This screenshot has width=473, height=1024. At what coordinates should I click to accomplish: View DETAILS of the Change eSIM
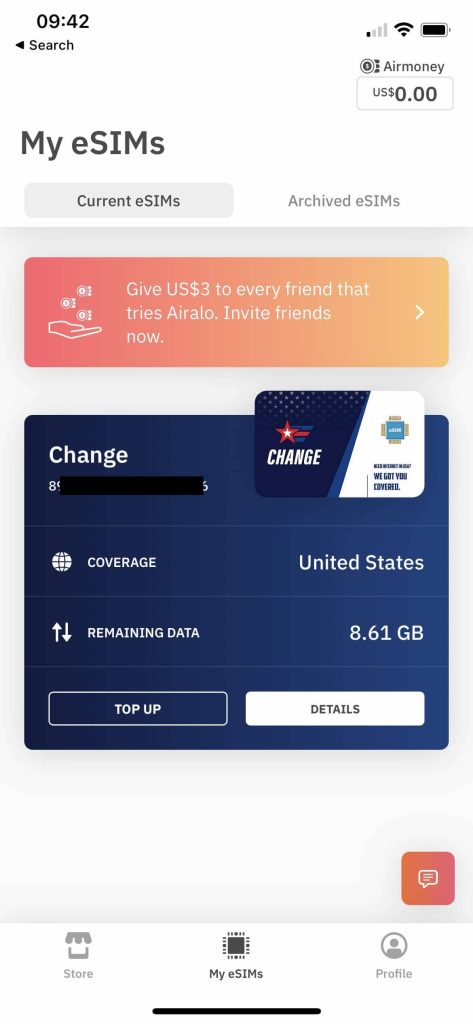pyautogui.click(x=335, y=709)
